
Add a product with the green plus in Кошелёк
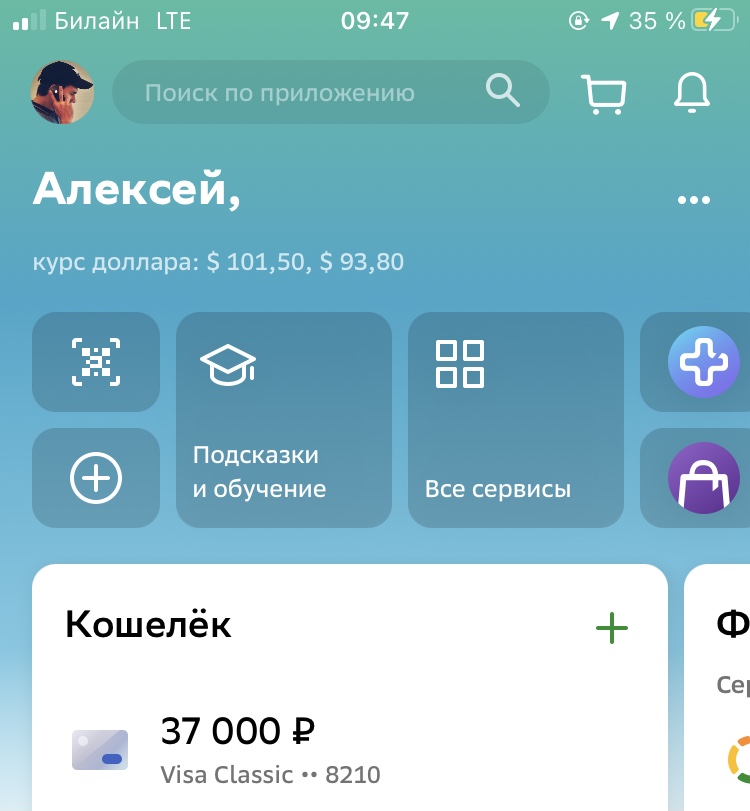tap(612, 628)
